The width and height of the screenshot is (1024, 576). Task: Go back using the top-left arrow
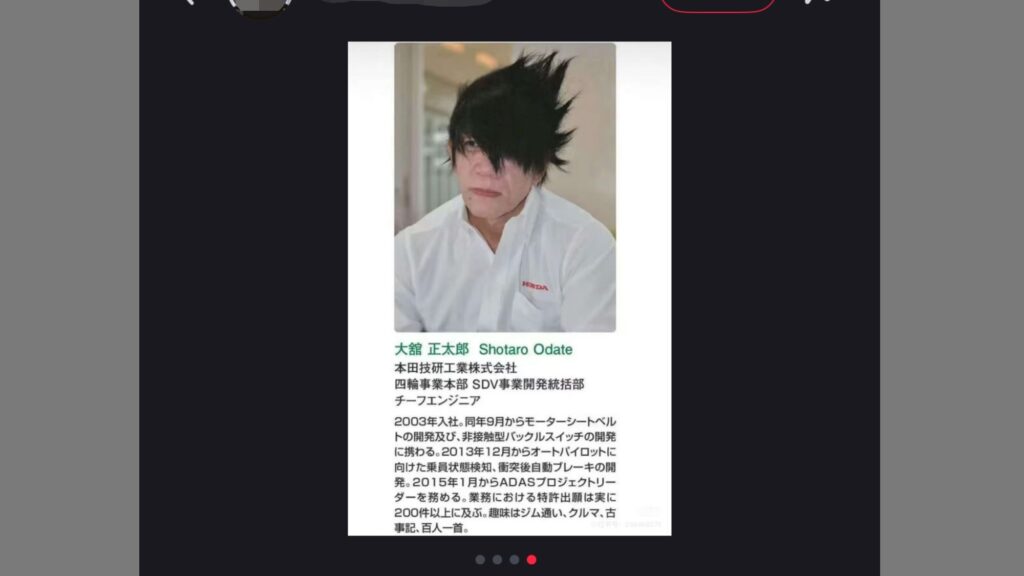point(189,3)
